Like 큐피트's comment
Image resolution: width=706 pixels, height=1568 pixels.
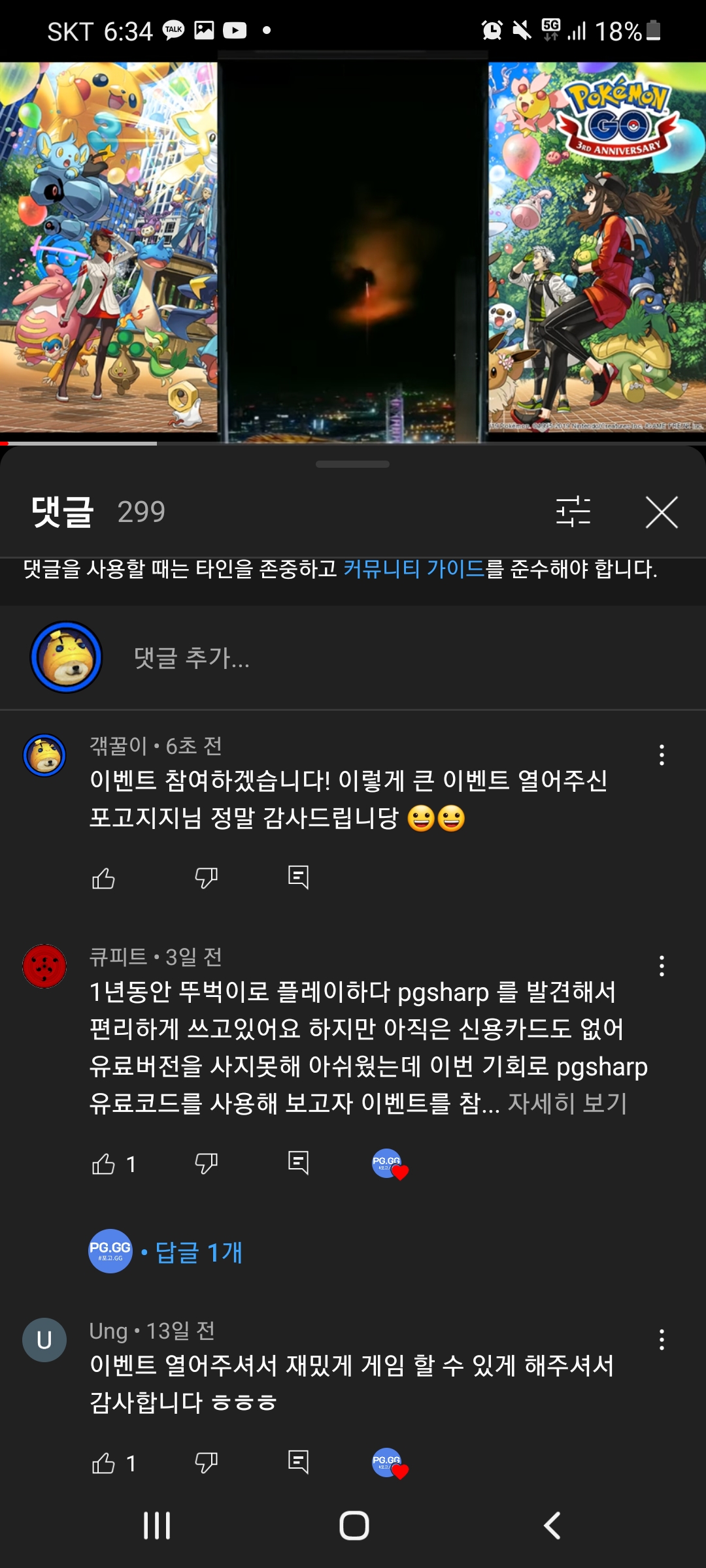click(103, 1164)
